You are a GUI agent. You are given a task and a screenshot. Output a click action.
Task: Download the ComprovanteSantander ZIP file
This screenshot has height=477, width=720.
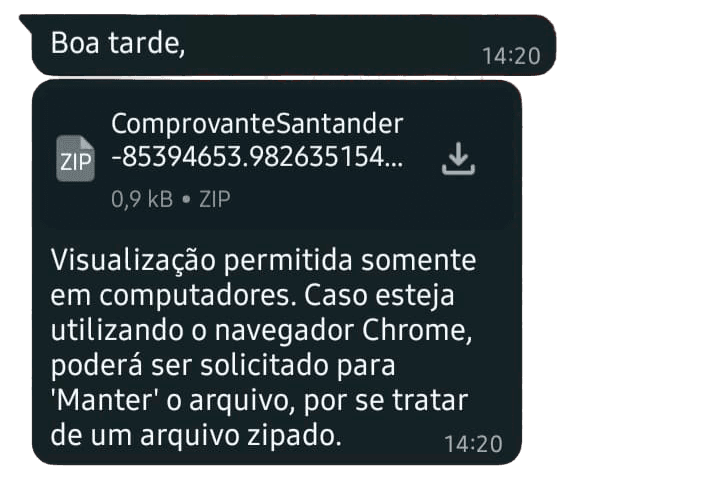click(x=458, y=159)
